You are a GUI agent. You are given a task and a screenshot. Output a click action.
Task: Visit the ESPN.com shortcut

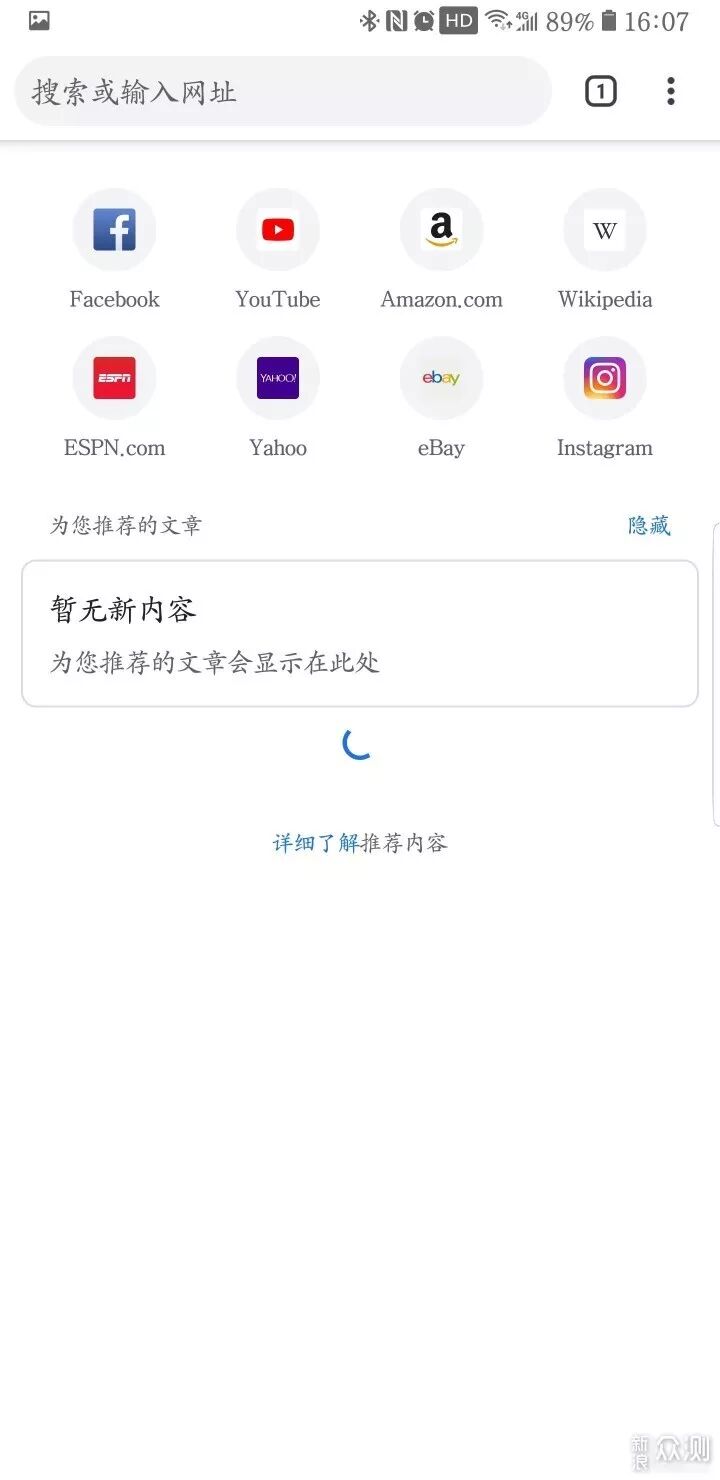point(114,379)
